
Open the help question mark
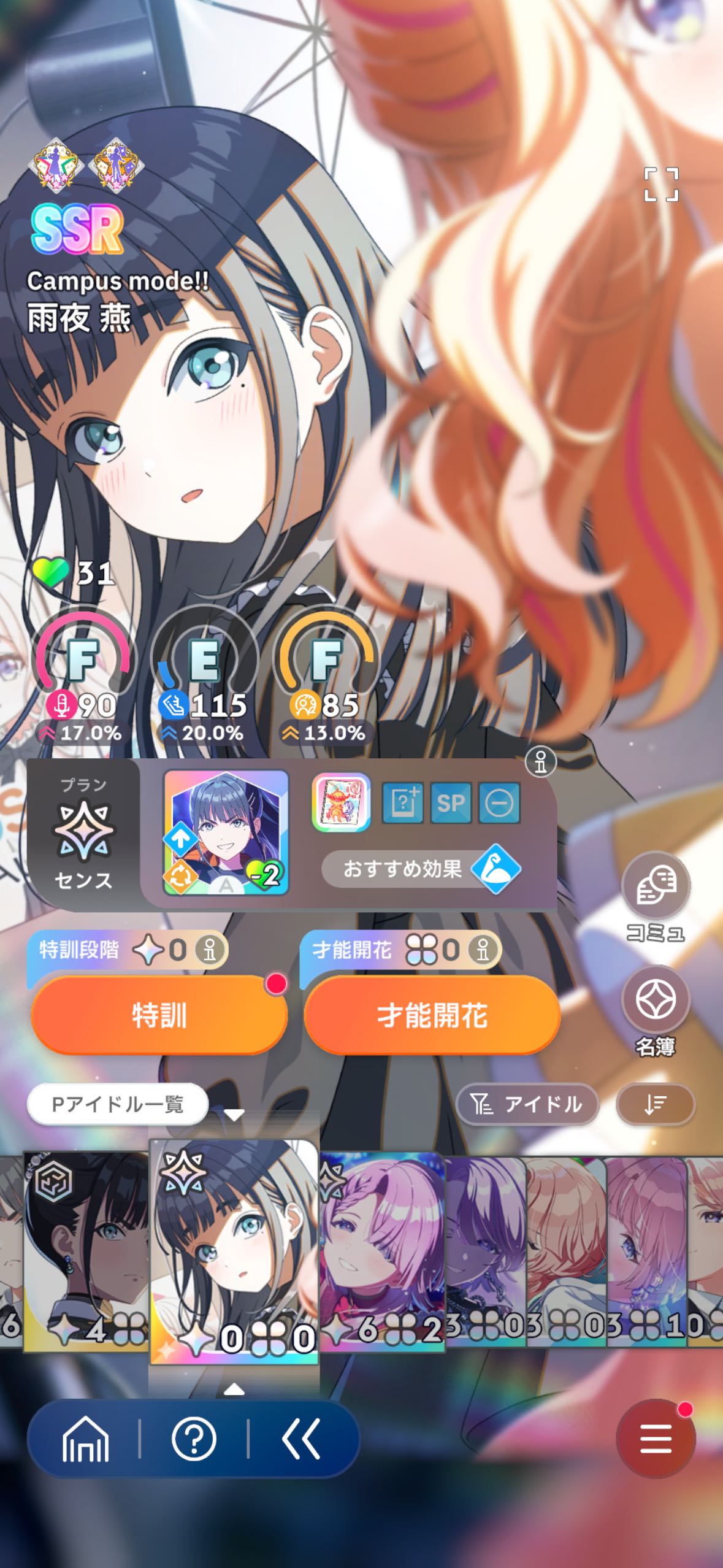(x=194, y=1439)
